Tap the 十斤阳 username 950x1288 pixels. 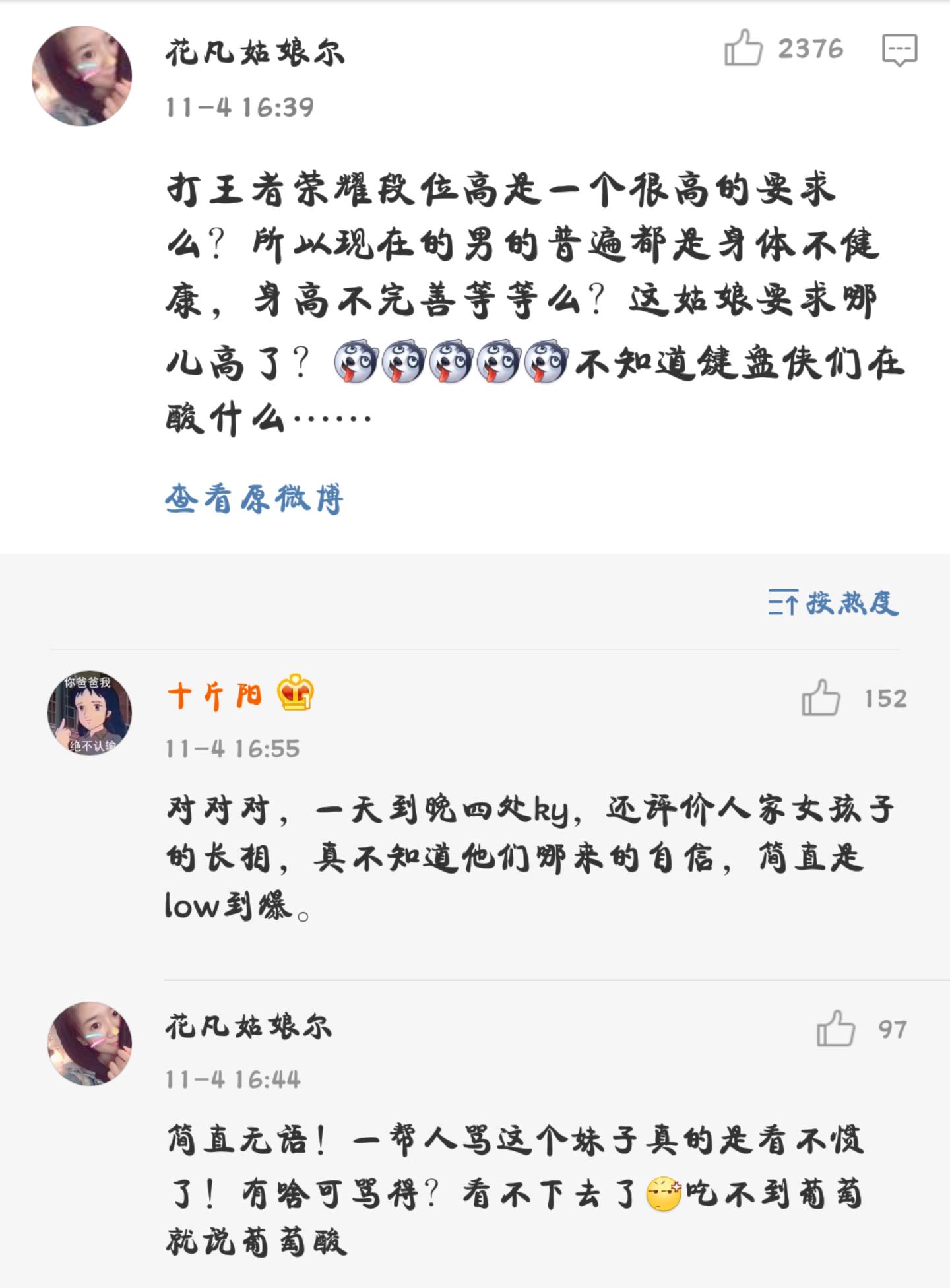214,695
